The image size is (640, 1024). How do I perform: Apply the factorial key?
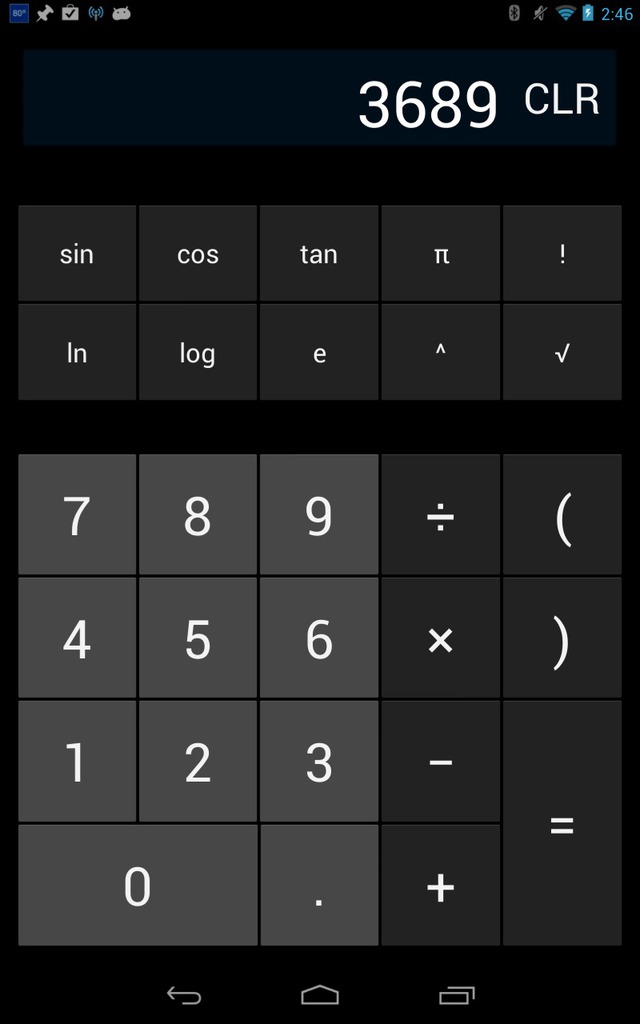562,253
